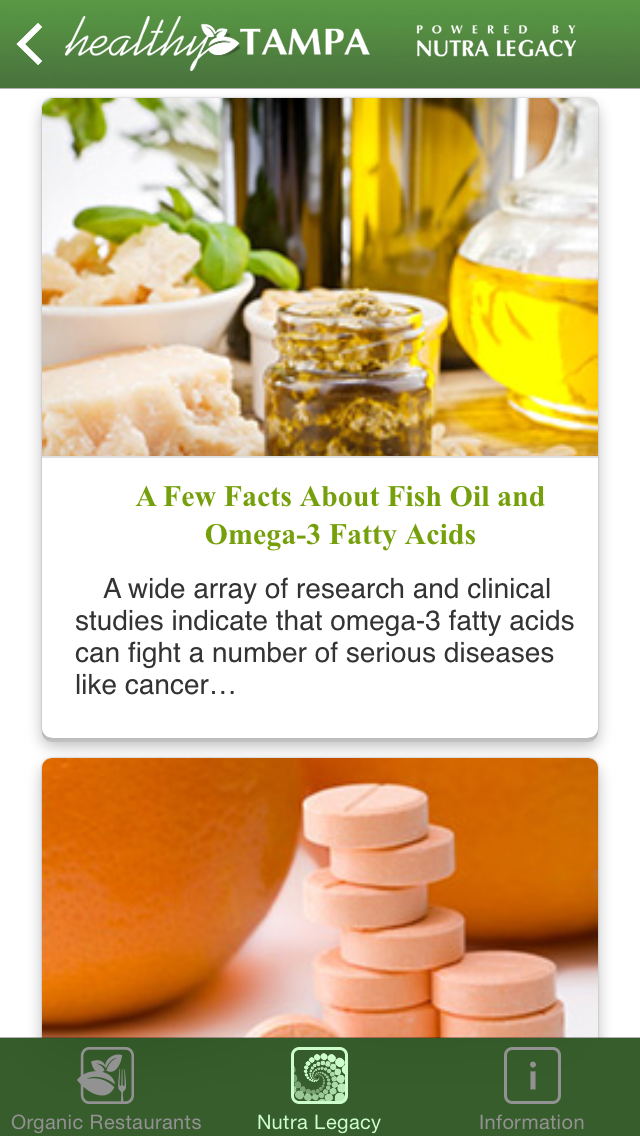The image size is (640, 1136).
Task: Switch to the Organic Restaurants tab
Action: [x=106, y=1088]
